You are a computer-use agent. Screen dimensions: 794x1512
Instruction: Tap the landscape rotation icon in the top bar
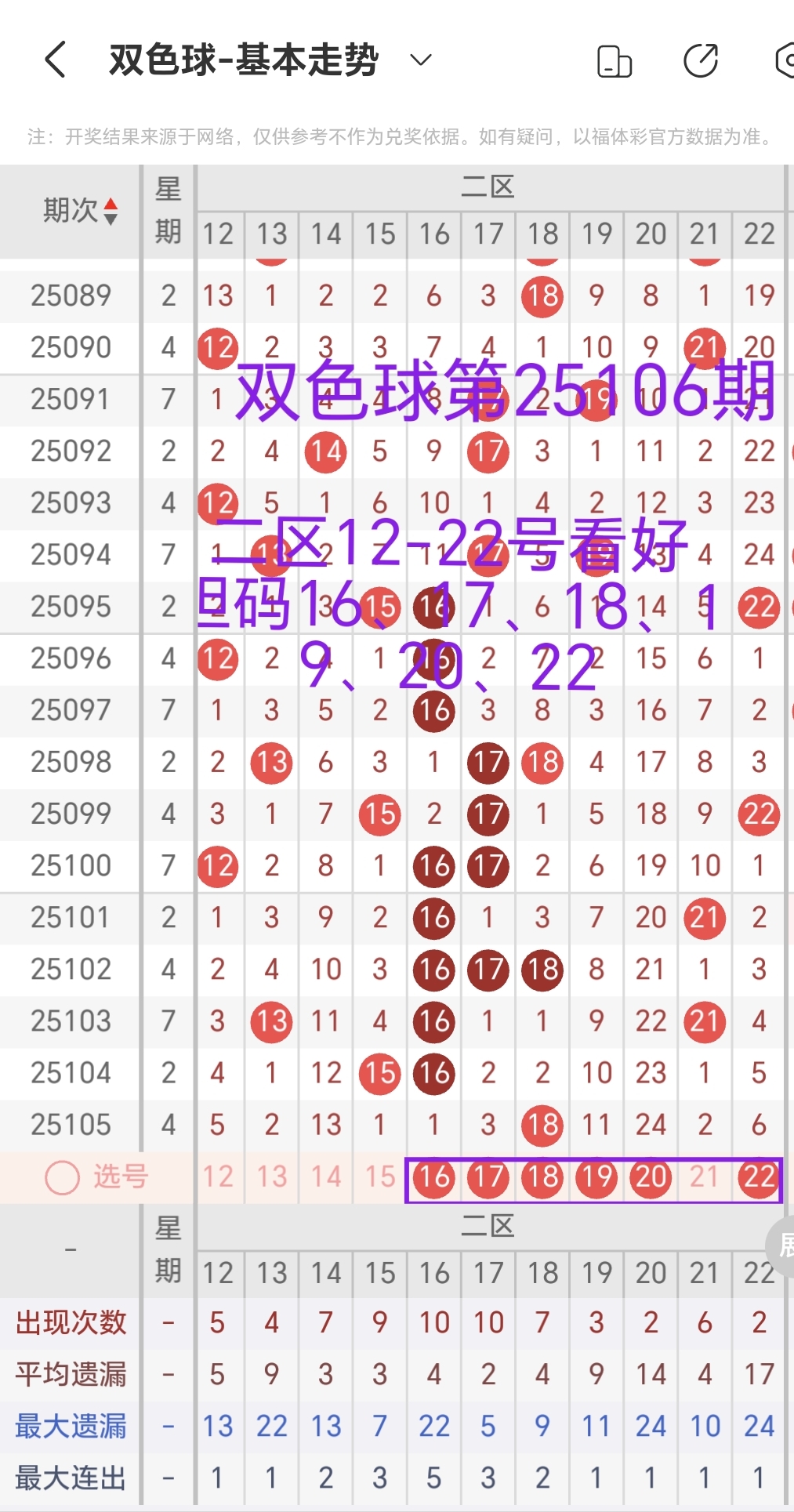pos(615,59)
